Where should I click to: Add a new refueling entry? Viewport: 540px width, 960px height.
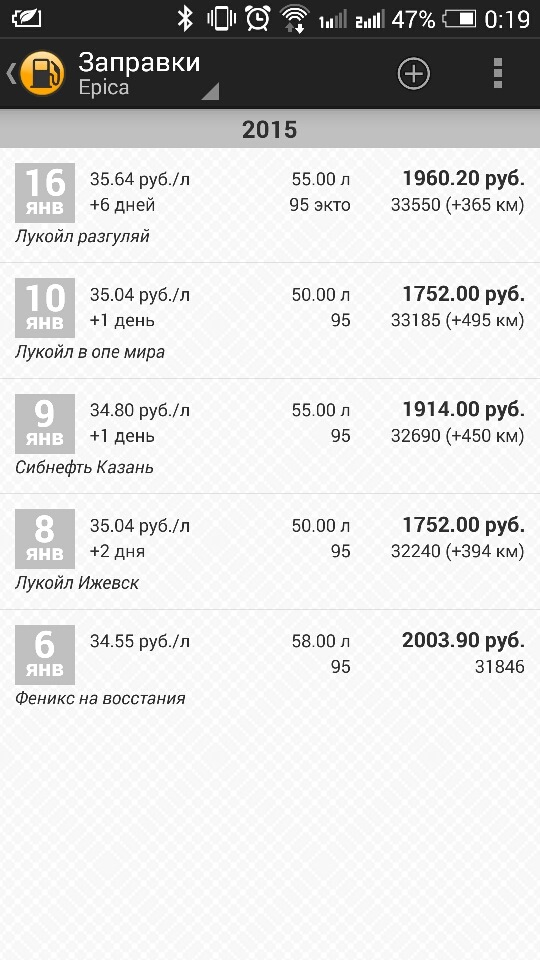pos(414,73)
